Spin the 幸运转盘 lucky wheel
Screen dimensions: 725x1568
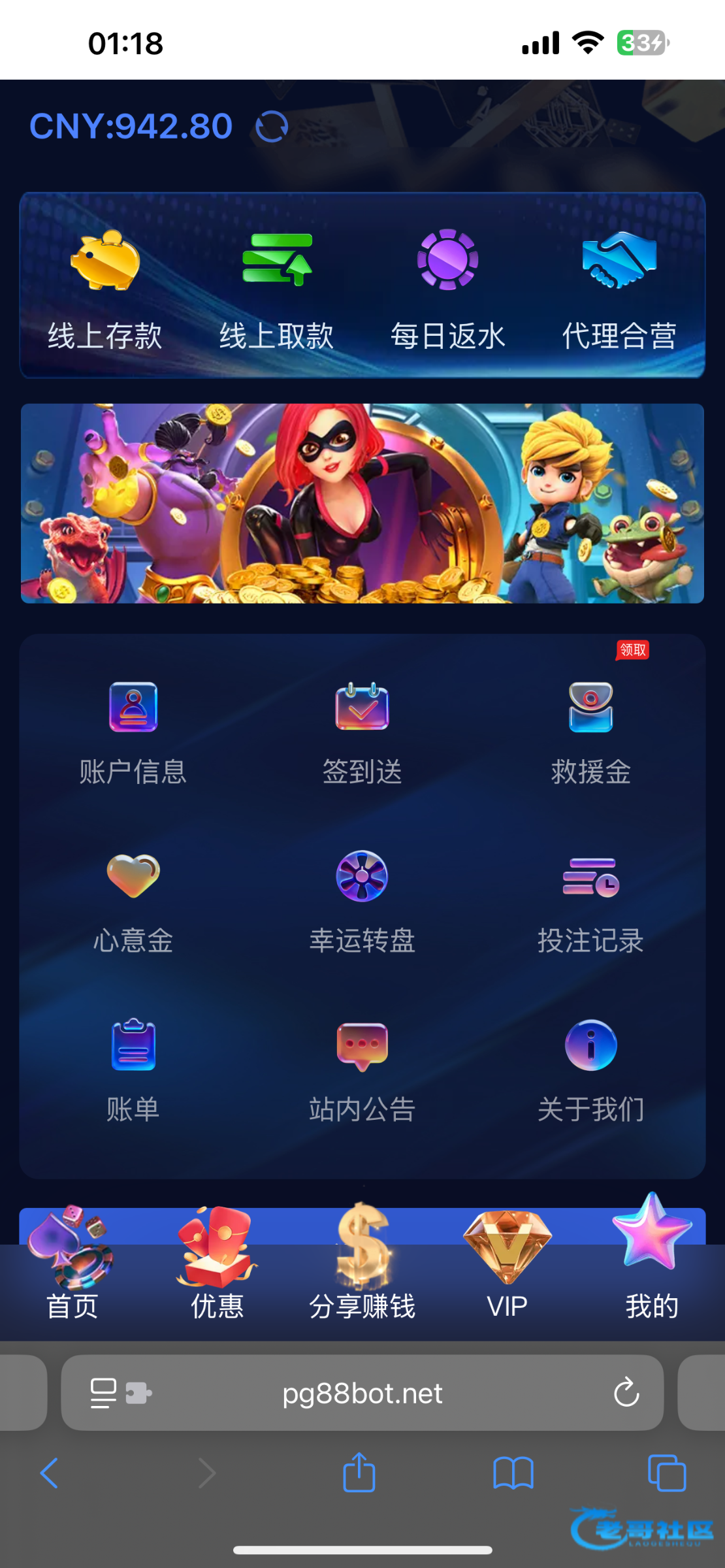click(x=362, y=902)
